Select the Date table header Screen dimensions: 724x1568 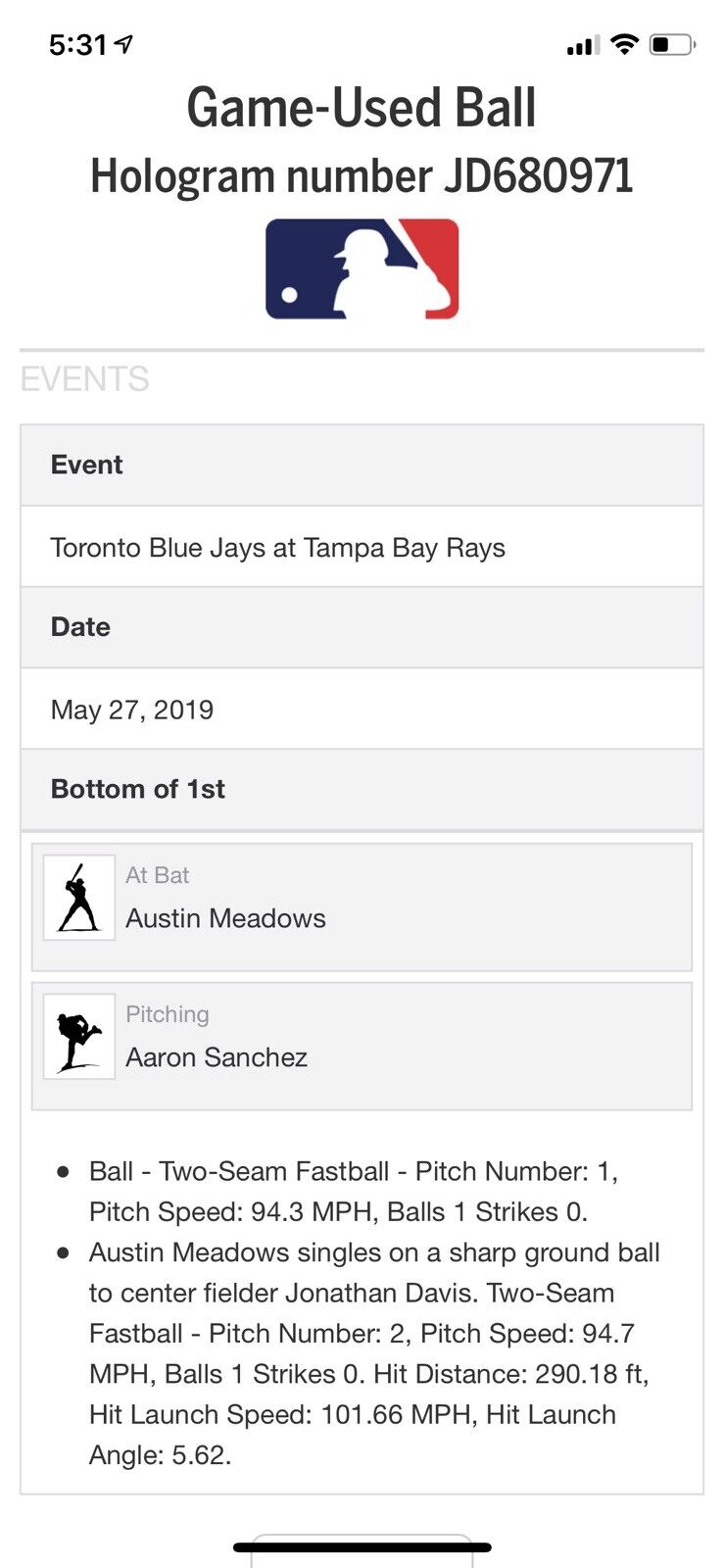(80, 627)
